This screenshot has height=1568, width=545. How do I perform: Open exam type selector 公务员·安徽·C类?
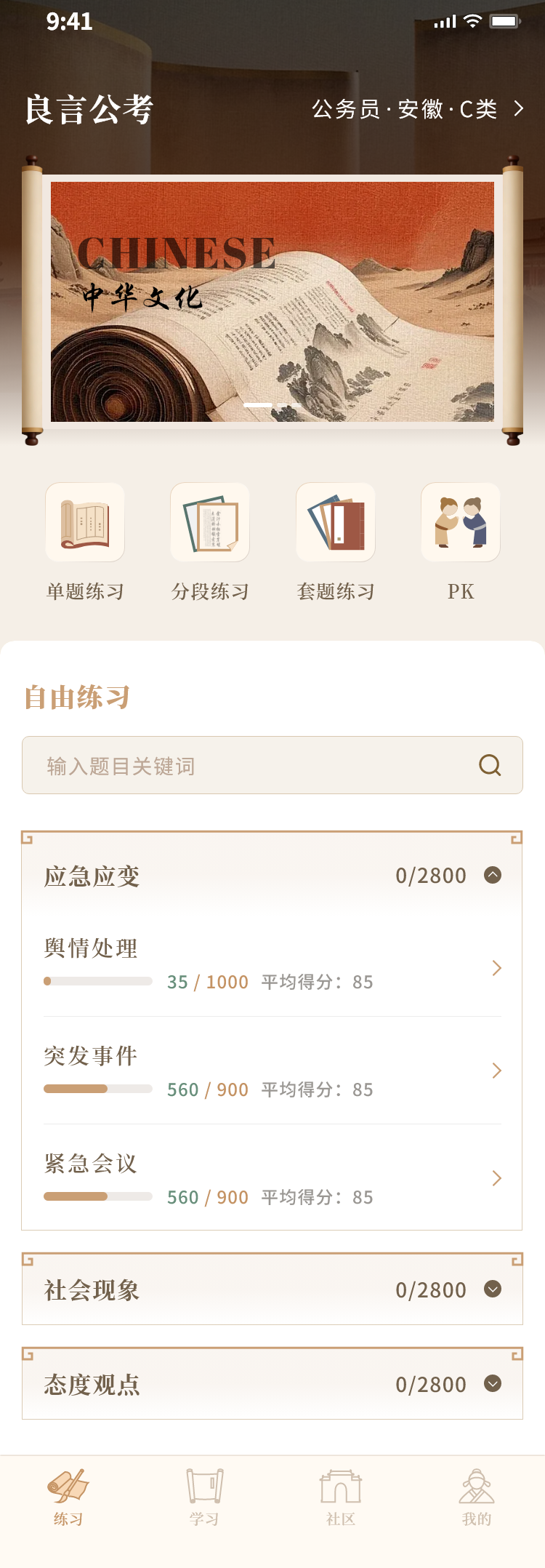pyautogui.click(x=418, y=109)
